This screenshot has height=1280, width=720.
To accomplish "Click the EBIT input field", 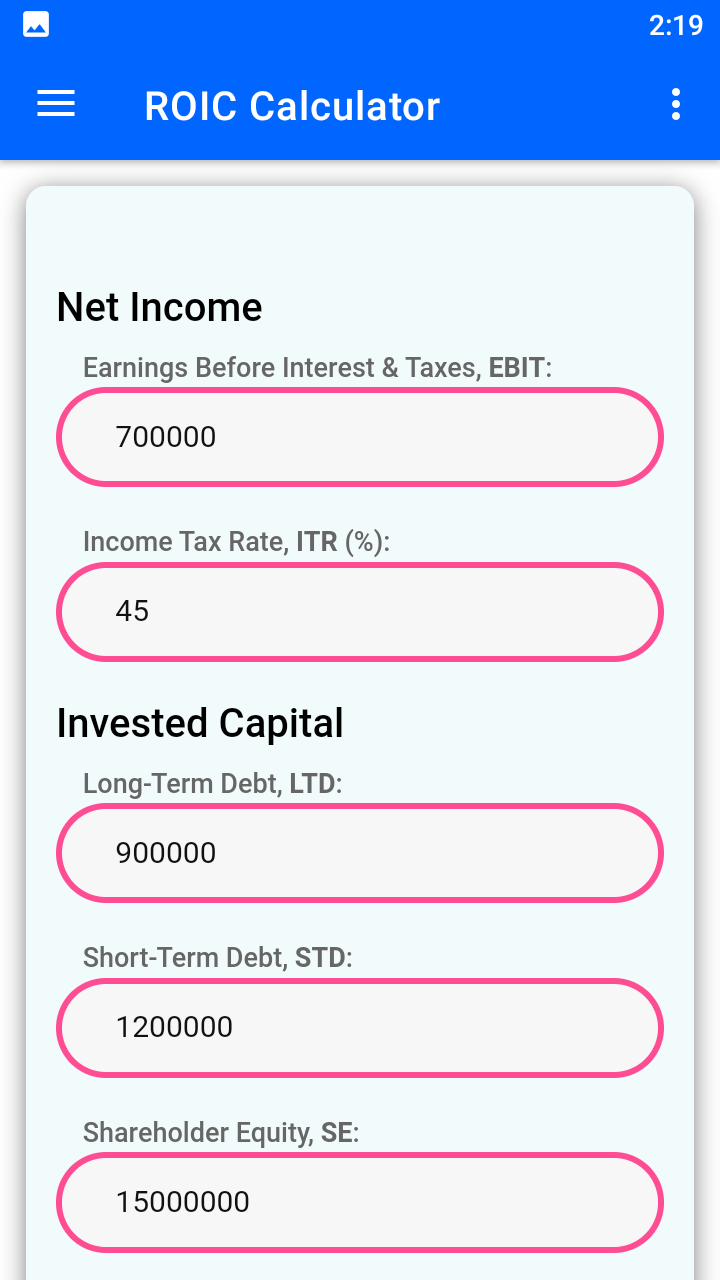I will point(360,437).
